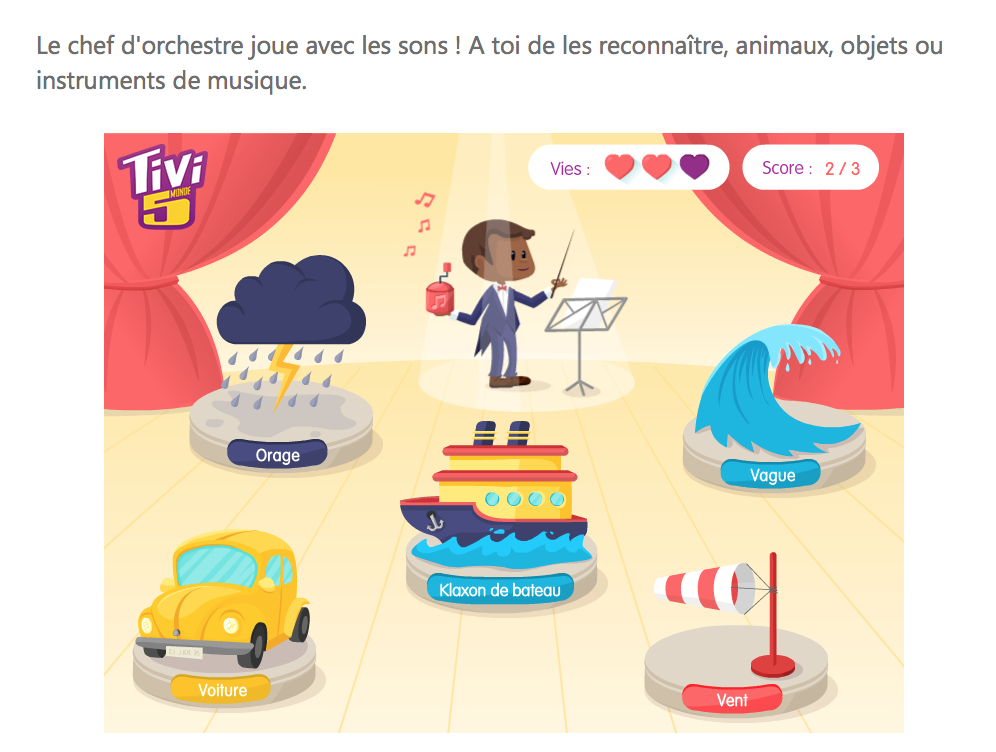Image resolution: width=996 pixels, height=752 pixels.
Task: Pick Klaxon de bateau answer
Action: pos(500,589)
